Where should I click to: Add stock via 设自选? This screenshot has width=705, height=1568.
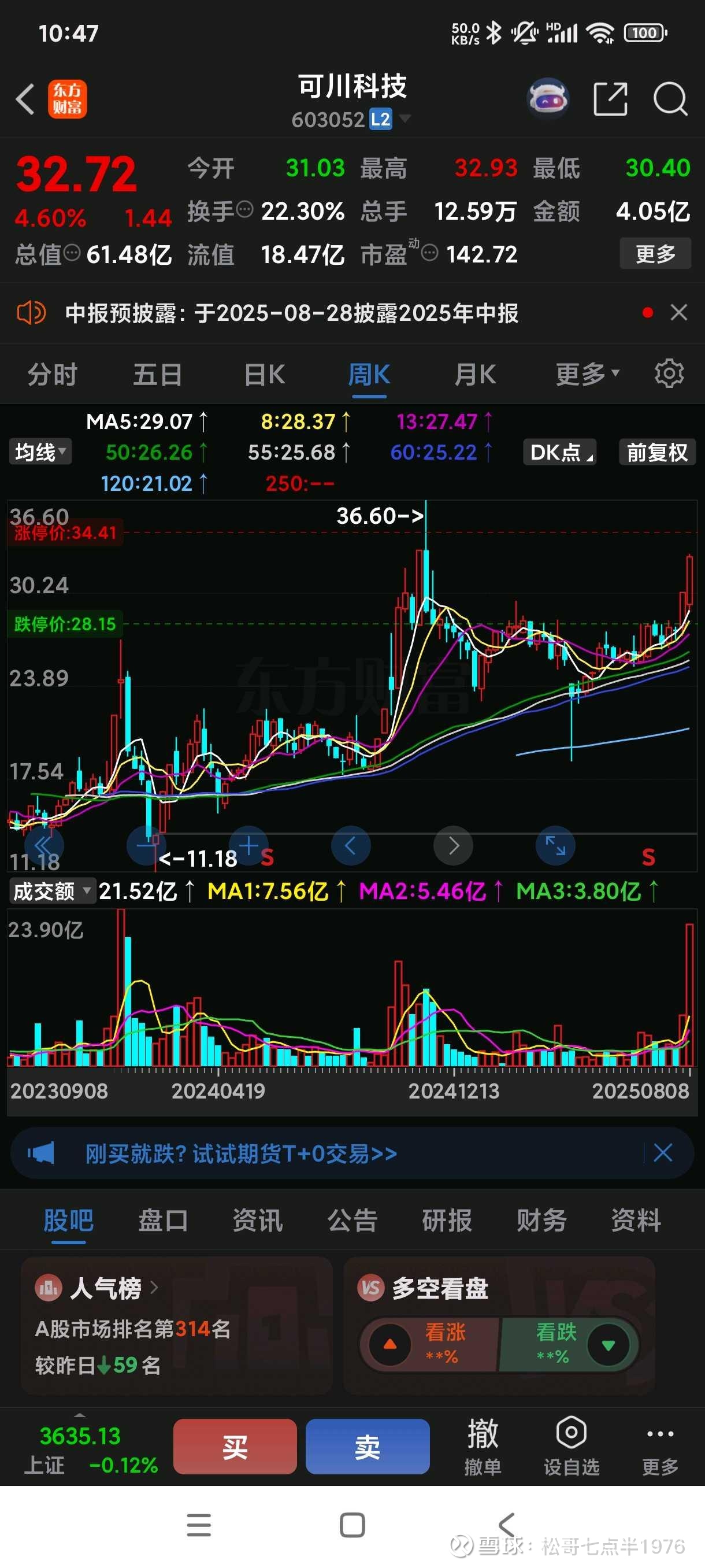pyautogui.click(x=571, y=1447)
